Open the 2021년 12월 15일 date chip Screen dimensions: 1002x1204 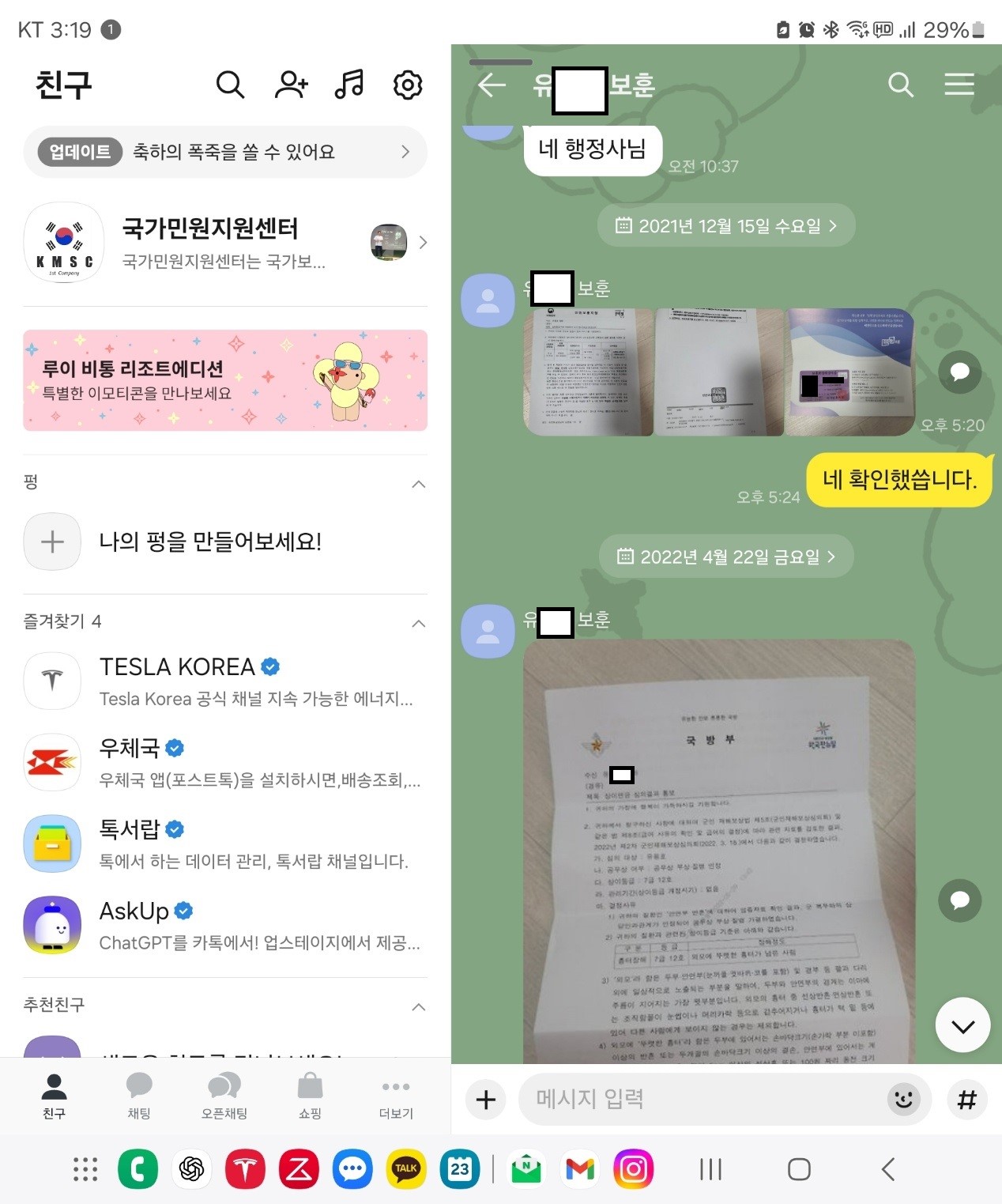coord(725,226)
